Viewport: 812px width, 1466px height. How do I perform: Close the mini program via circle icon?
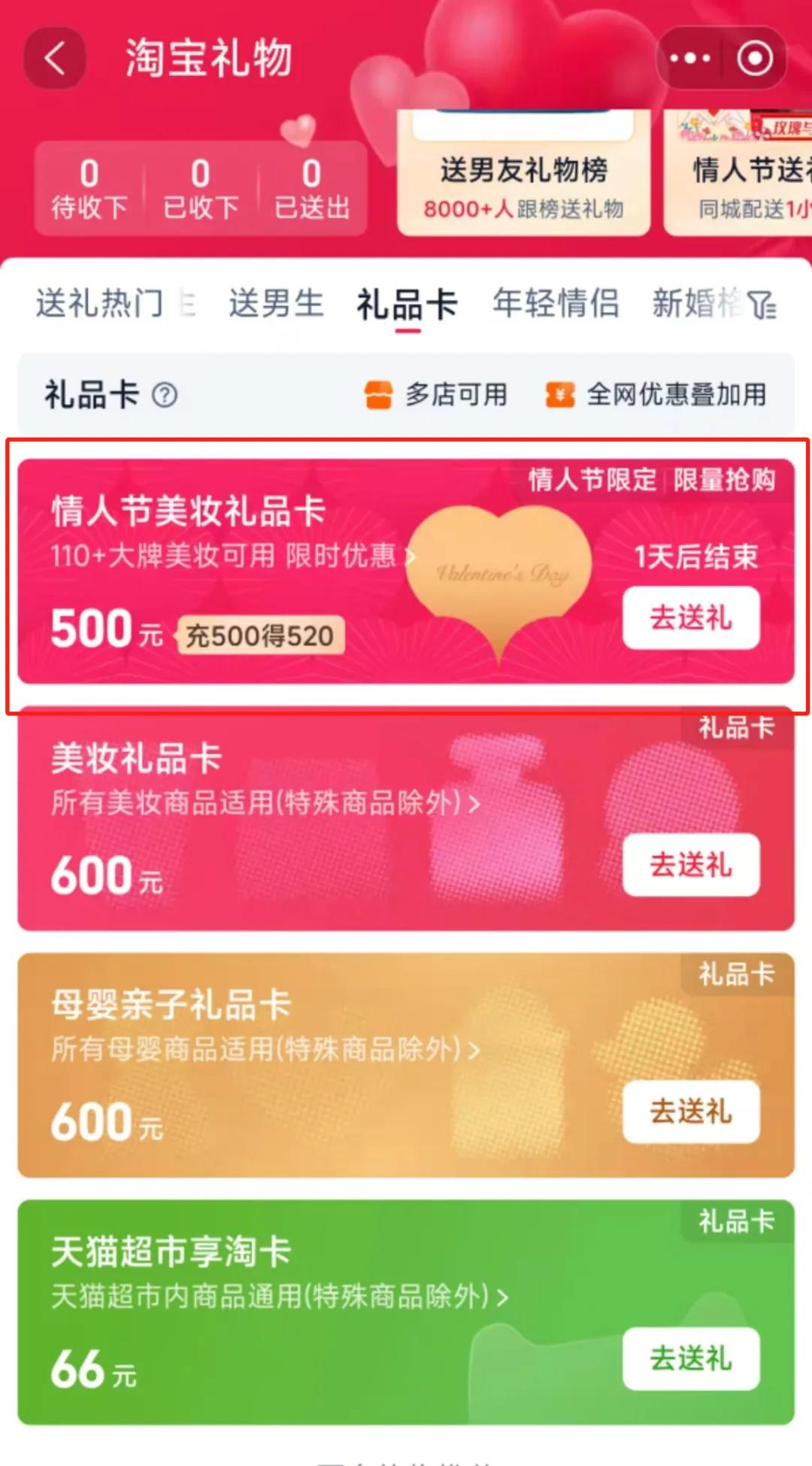754,58
